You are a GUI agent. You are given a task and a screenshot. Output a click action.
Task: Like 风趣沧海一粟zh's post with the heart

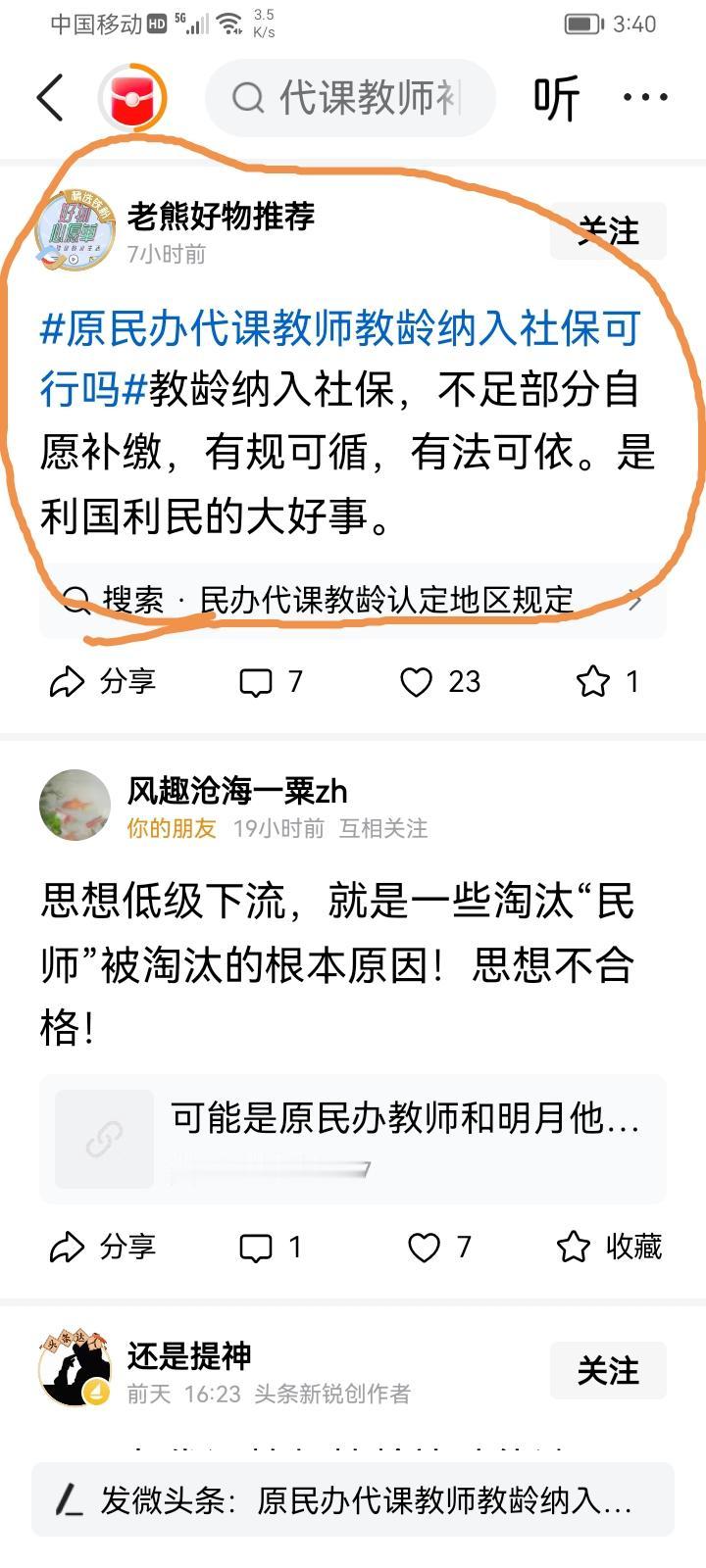436,1247
